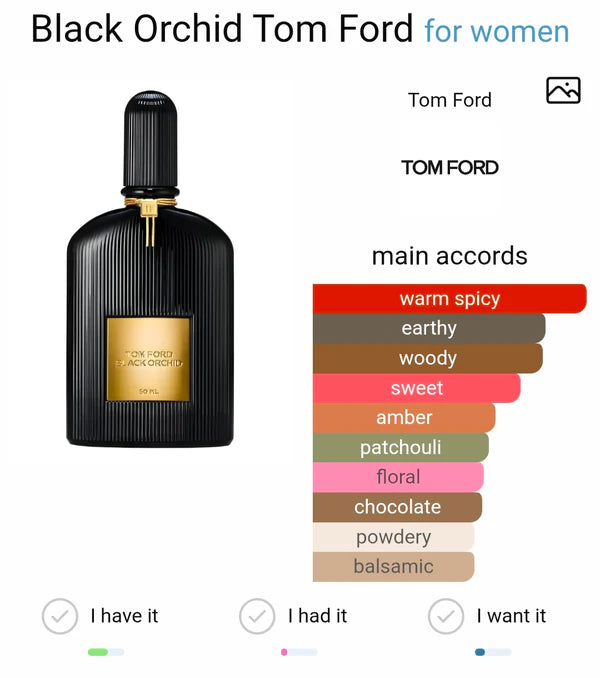600x678 pixels.
Task: Mark perfume as I had it
Action: point(258,616)
